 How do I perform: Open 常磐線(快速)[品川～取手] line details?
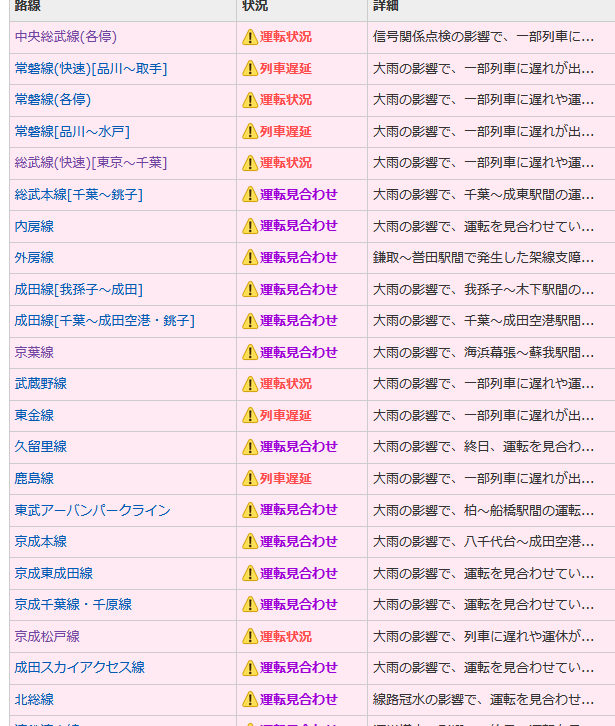[x=91, y=69]
